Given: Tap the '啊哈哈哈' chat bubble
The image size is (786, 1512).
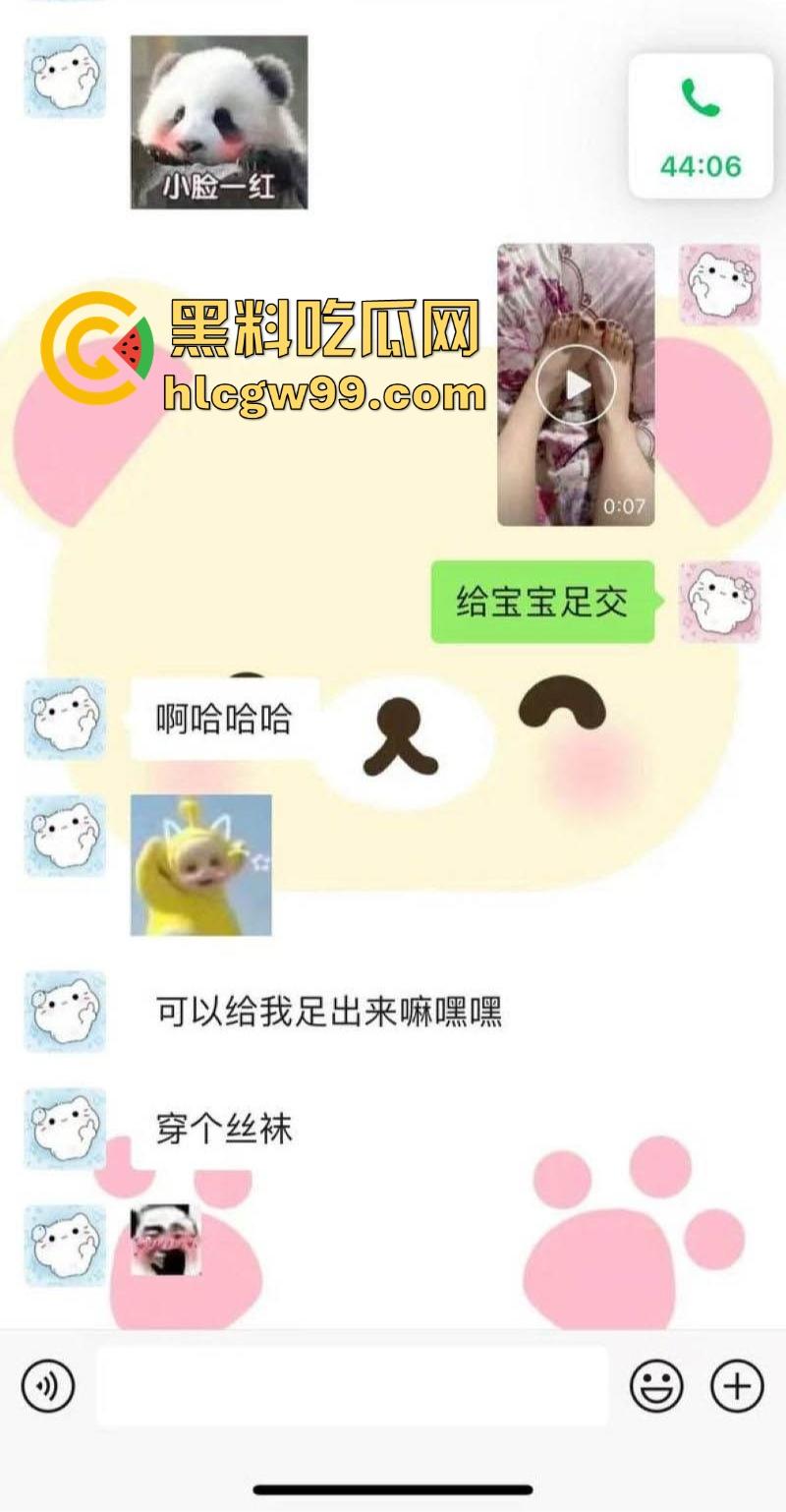Looking at the screenshot, I should click(x=224, y=721).
